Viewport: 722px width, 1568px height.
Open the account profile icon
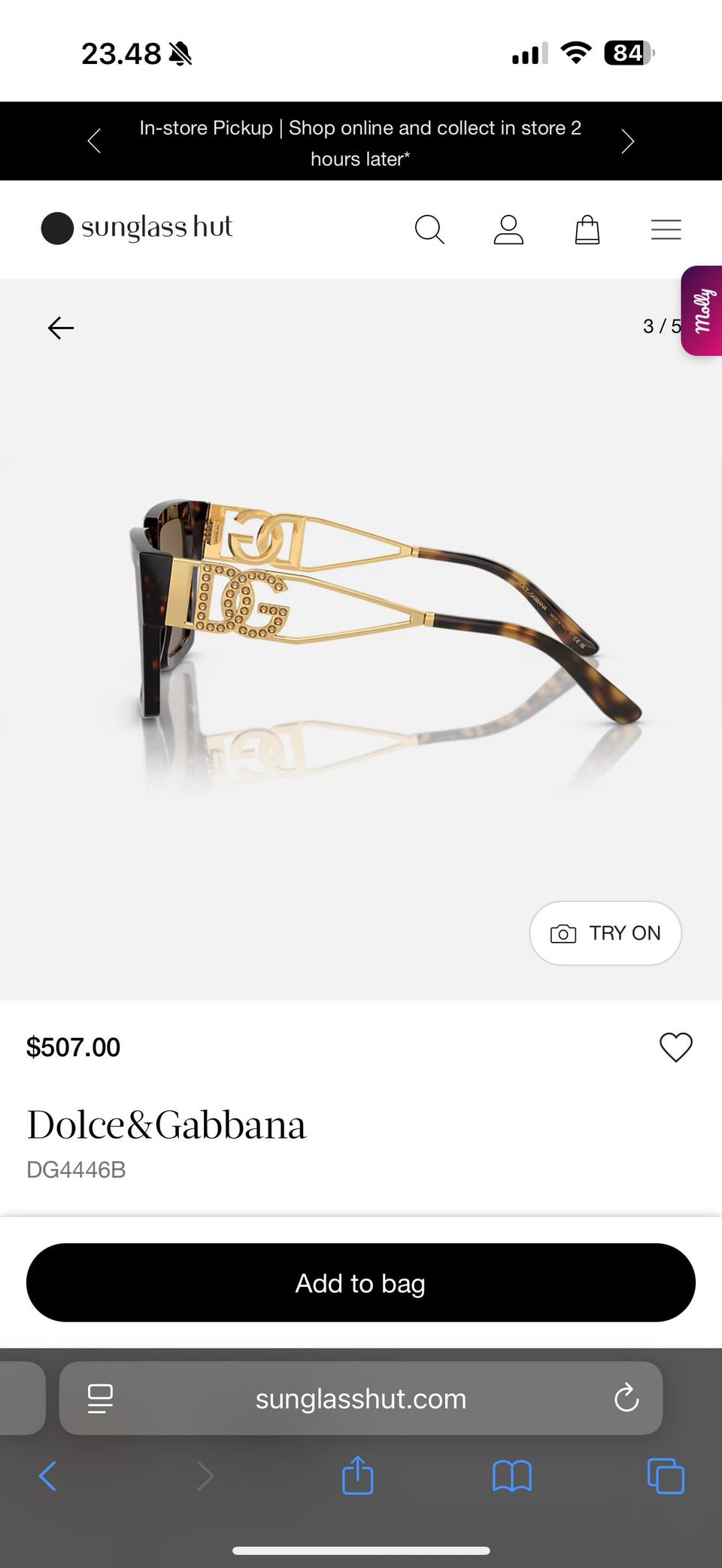point(508,229)
